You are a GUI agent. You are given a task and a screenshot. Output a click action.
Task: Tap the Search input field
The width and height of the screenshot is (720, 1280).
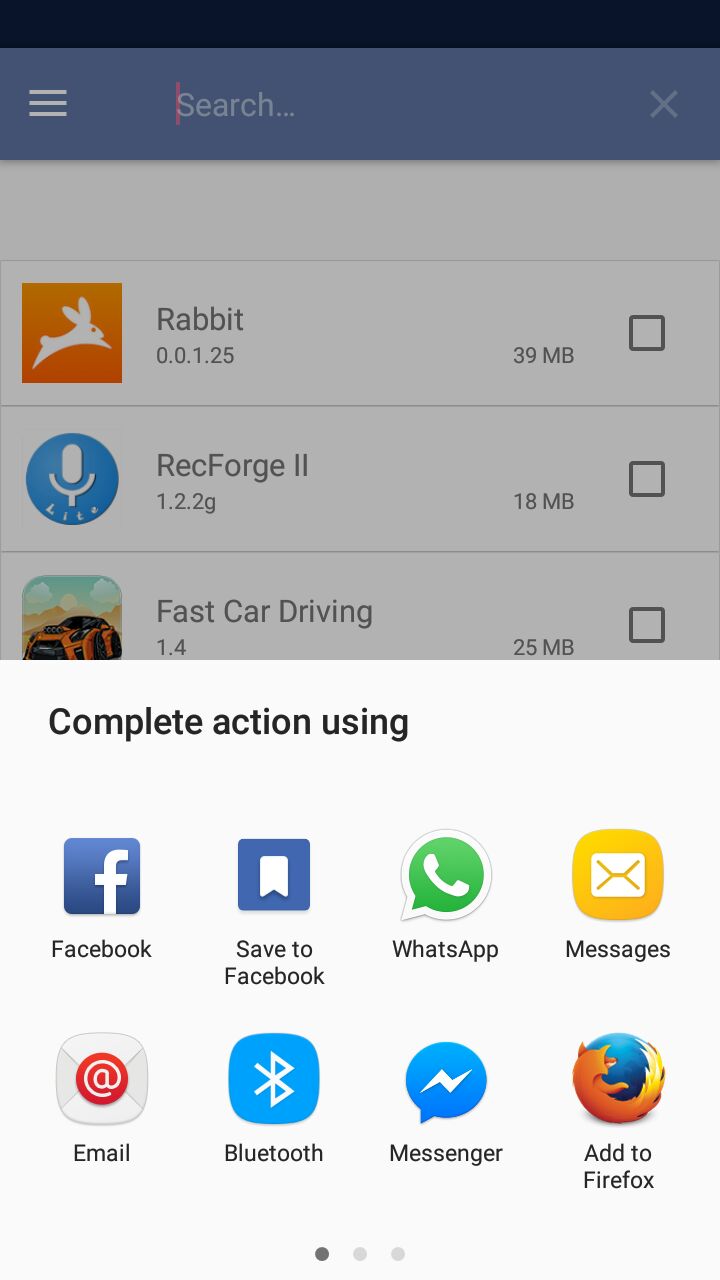[300, 103]
